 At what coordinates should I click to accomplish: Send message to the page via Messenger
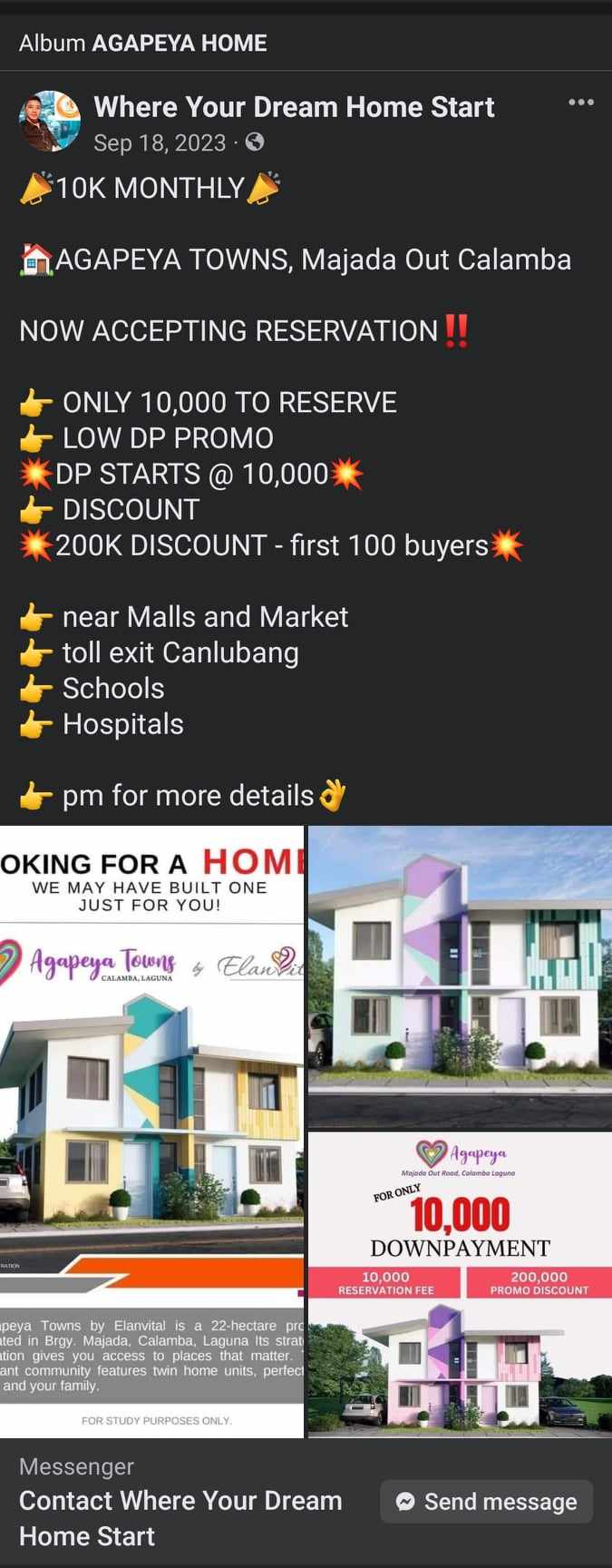click(x=486, y=1502)
